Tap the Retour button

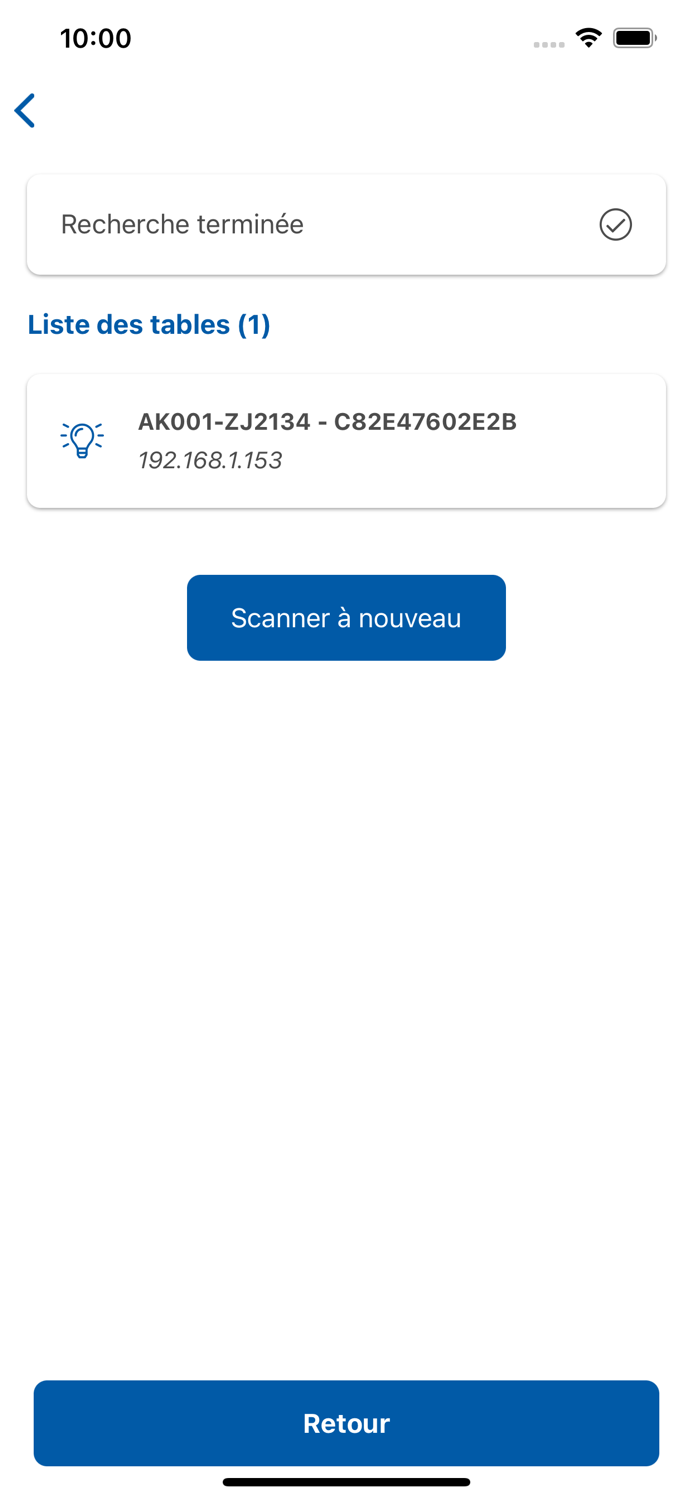(346, 1423)
